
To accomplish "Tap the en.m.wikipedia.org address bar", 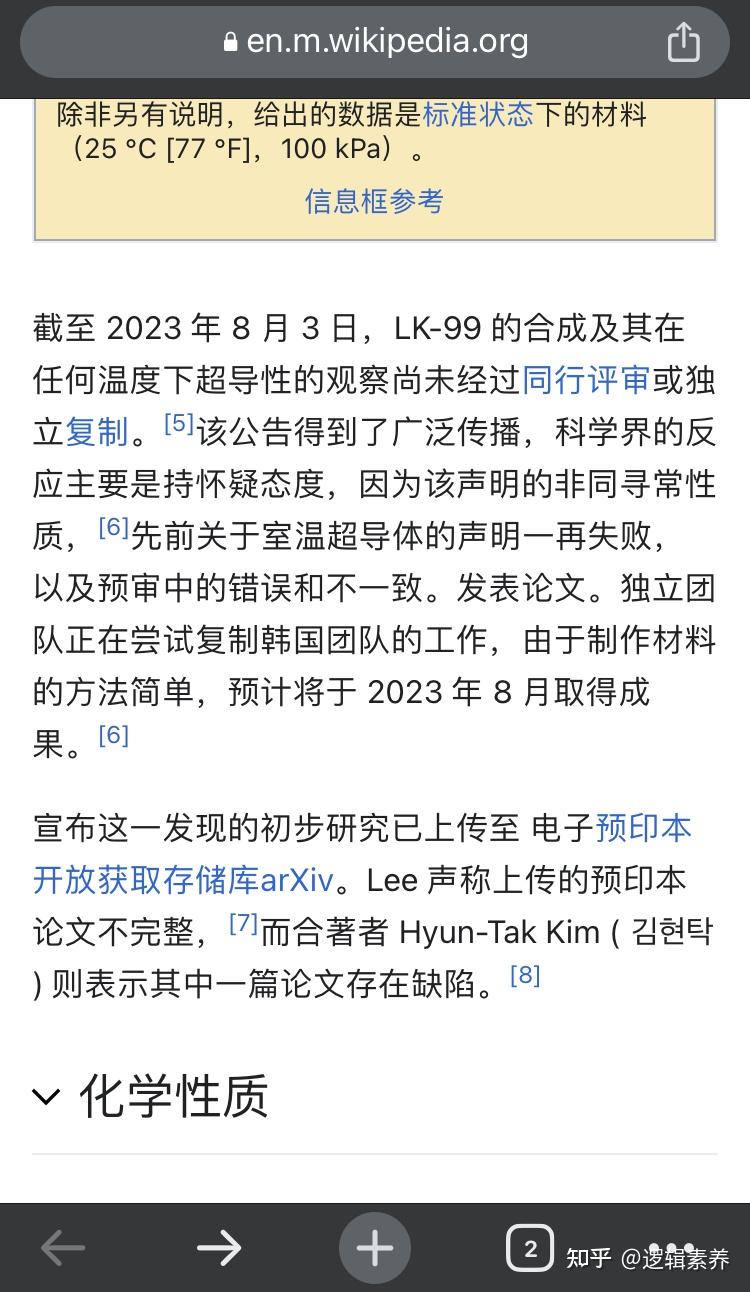I will pos(375,42).
